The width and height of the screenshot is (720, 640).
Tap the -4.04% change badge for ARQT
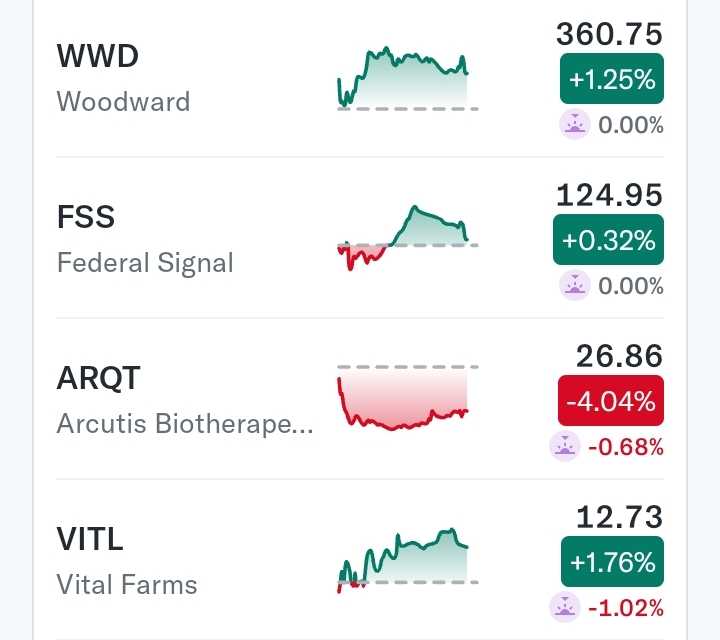(611, 400)
